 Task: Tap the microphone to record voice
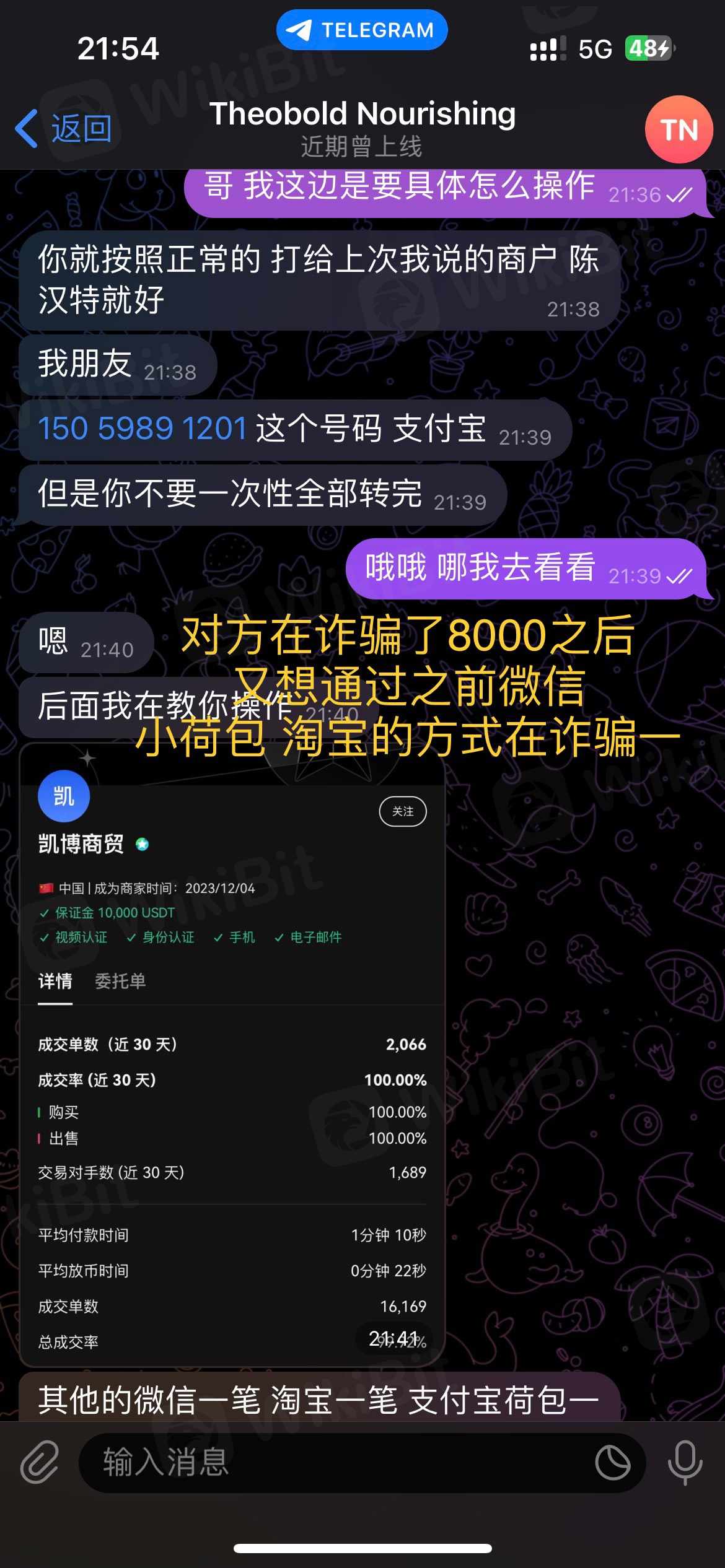pyautogui.click(x=685, y=1462)
